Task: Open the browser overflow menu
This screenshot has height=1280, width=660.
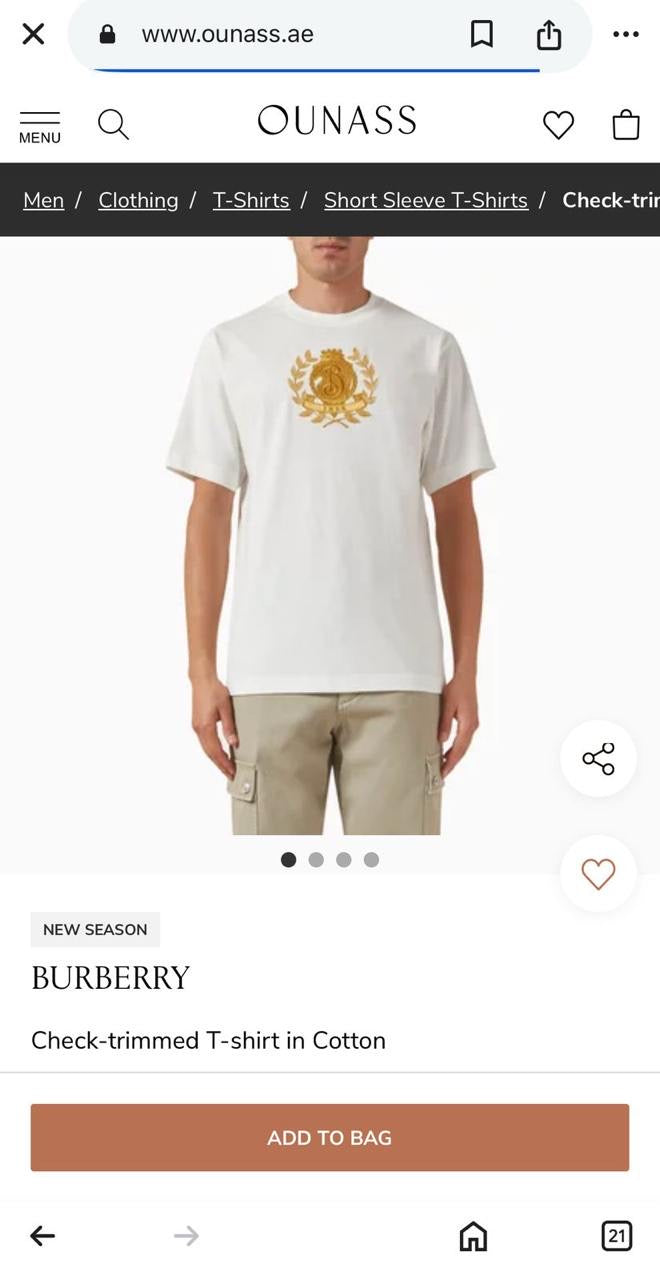Action: [626, 34]
